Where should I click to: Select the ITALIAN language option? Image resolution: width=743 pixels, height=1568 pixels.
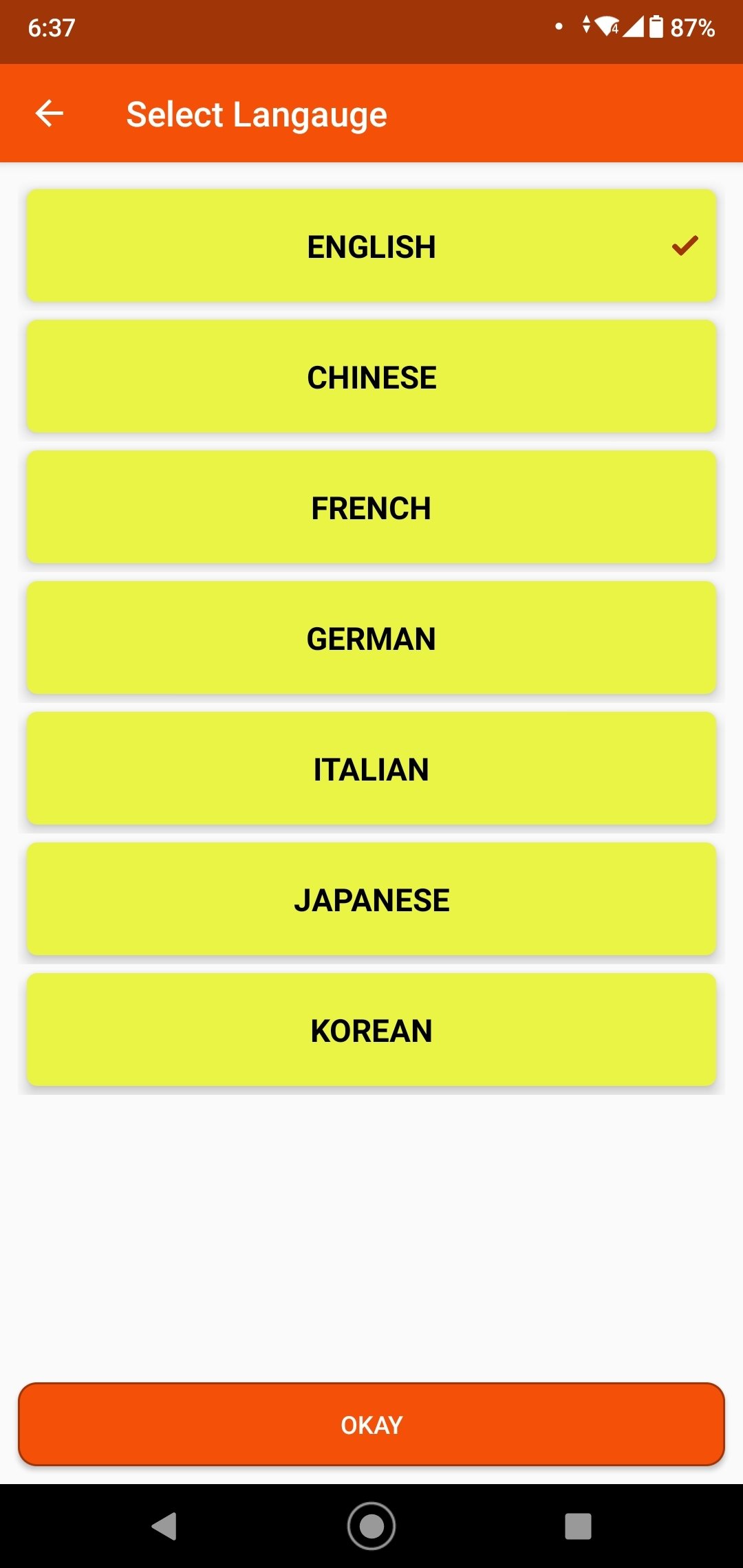[371, 768]
